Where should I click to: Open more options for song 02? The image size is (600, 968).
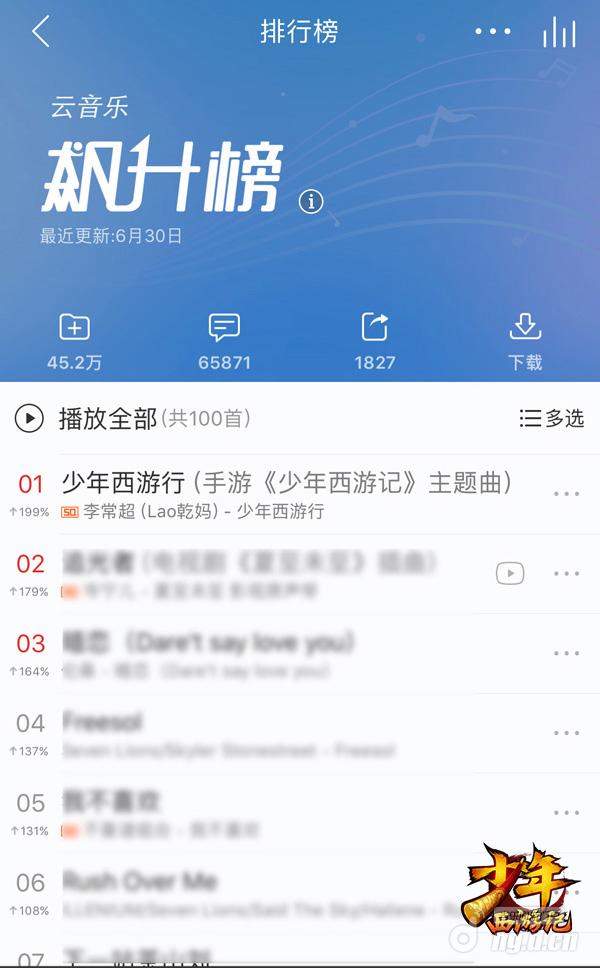click(x=566, y=574)
